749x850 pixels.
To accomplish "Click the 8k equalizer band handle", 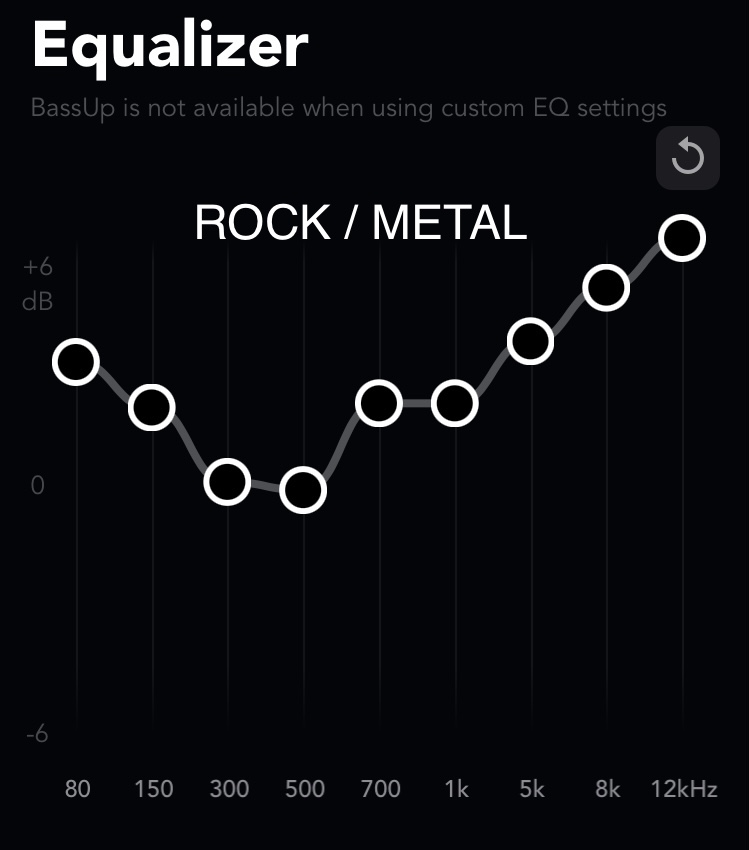I will click(606, 288).
